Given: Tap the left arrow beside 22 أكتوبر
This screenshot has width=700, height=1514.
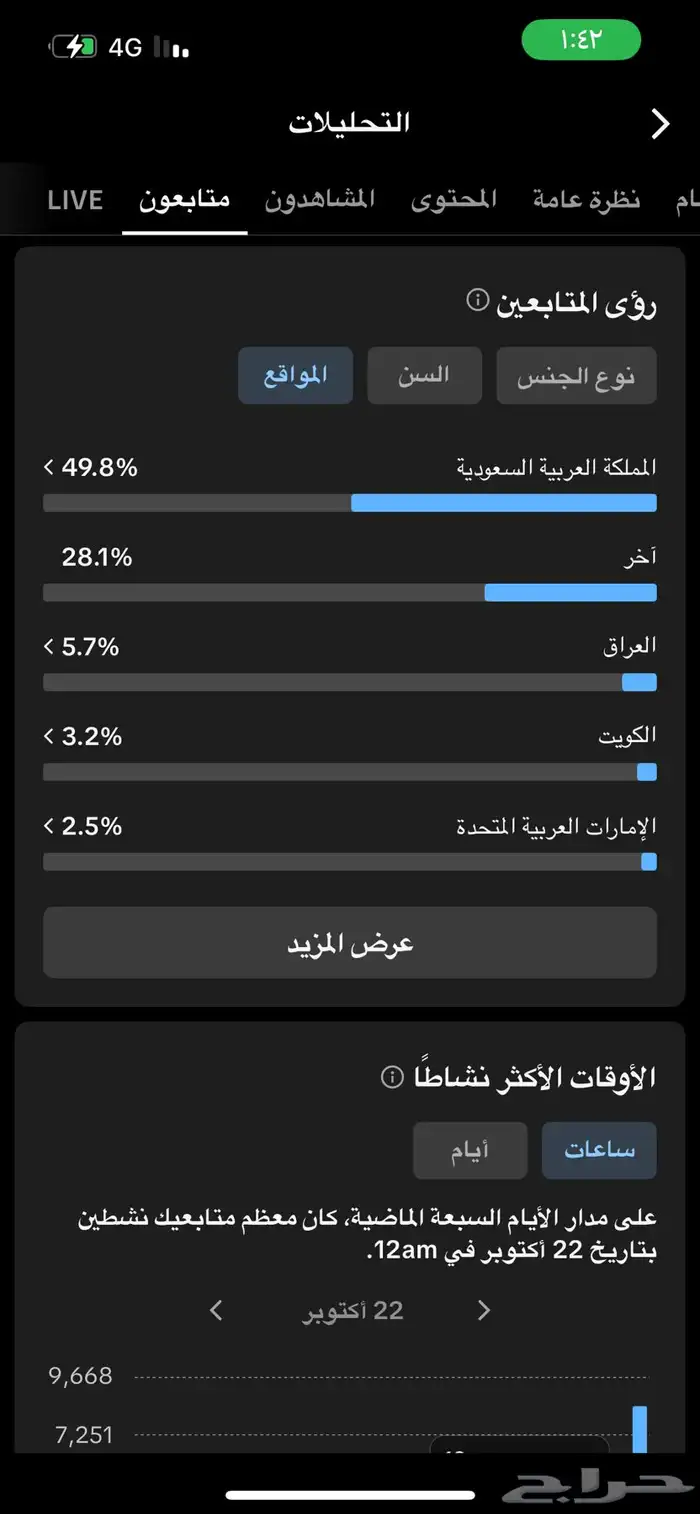Looking at the screenshot, I should [216, 1310].
